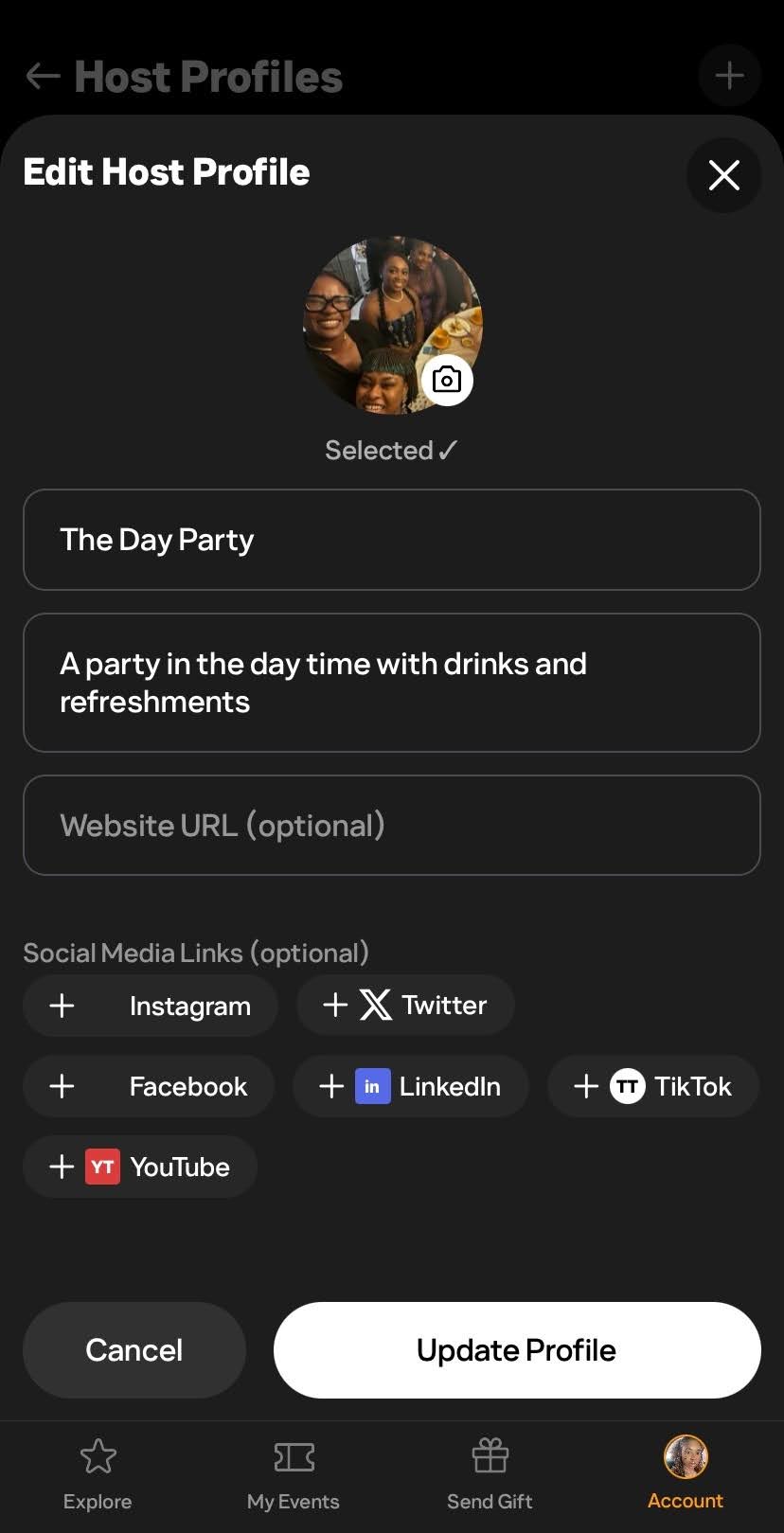Select the Twitter X logo icon
784x1533 pixels.
click(375, 1005)
